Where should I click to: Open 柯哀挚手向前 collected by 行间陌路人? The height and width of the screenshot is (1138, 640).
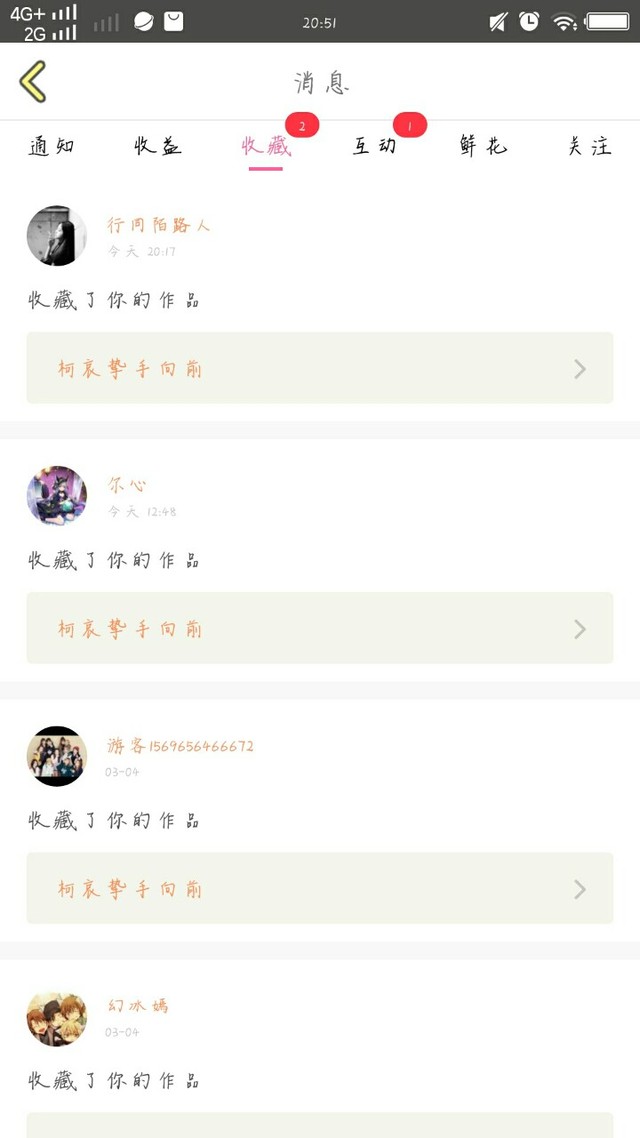tap(319, 368)
